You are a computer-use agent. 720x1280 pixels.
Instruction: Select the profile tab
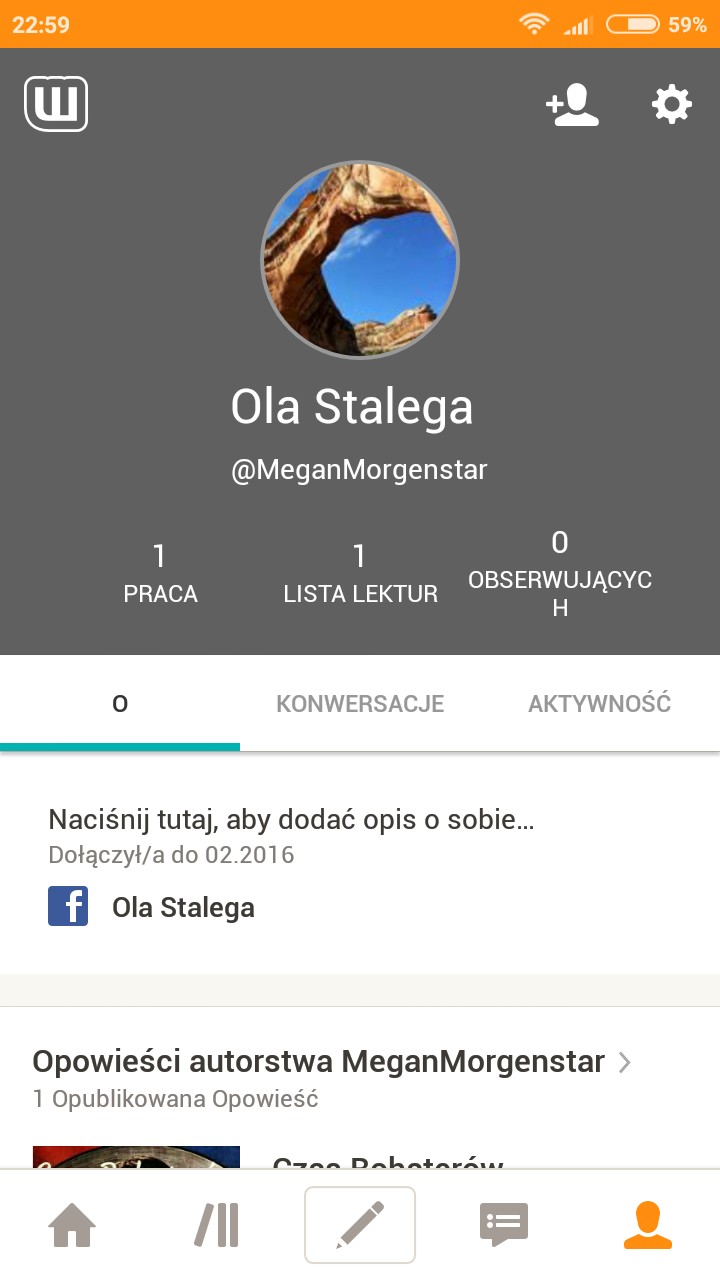click(648, 1224)
